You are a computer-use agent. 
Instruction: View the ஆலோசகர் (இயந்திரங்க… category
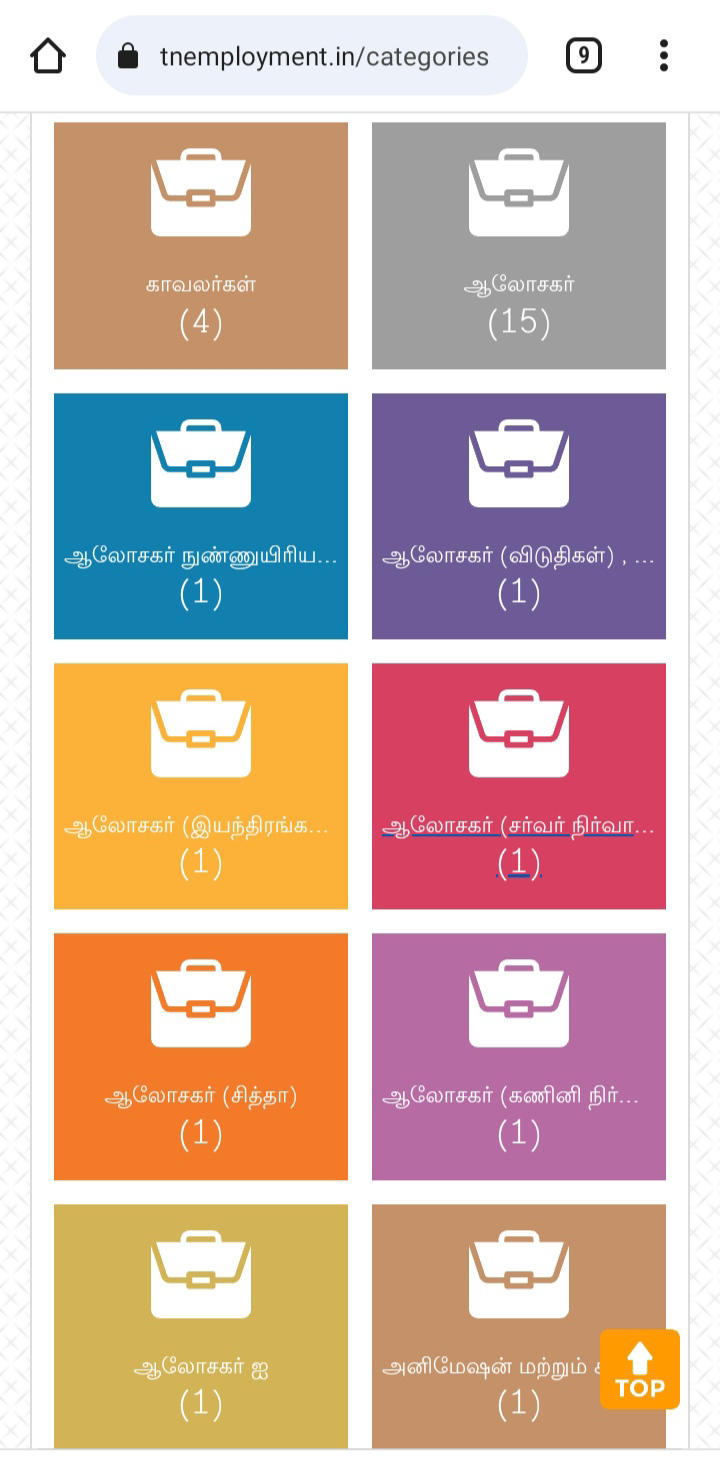(201, 786)
